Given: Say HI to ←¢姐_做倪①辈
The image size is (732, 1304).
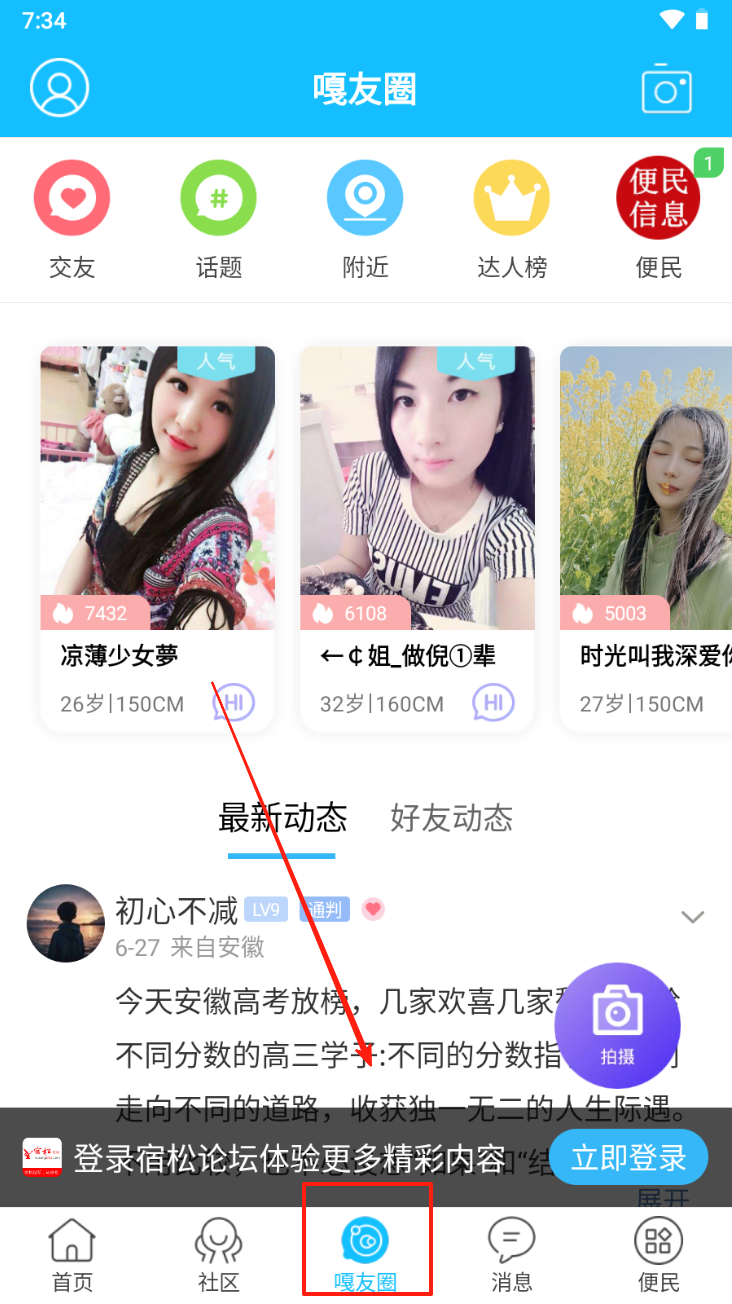Looking at the screenshot, I should tap(493, 703).
